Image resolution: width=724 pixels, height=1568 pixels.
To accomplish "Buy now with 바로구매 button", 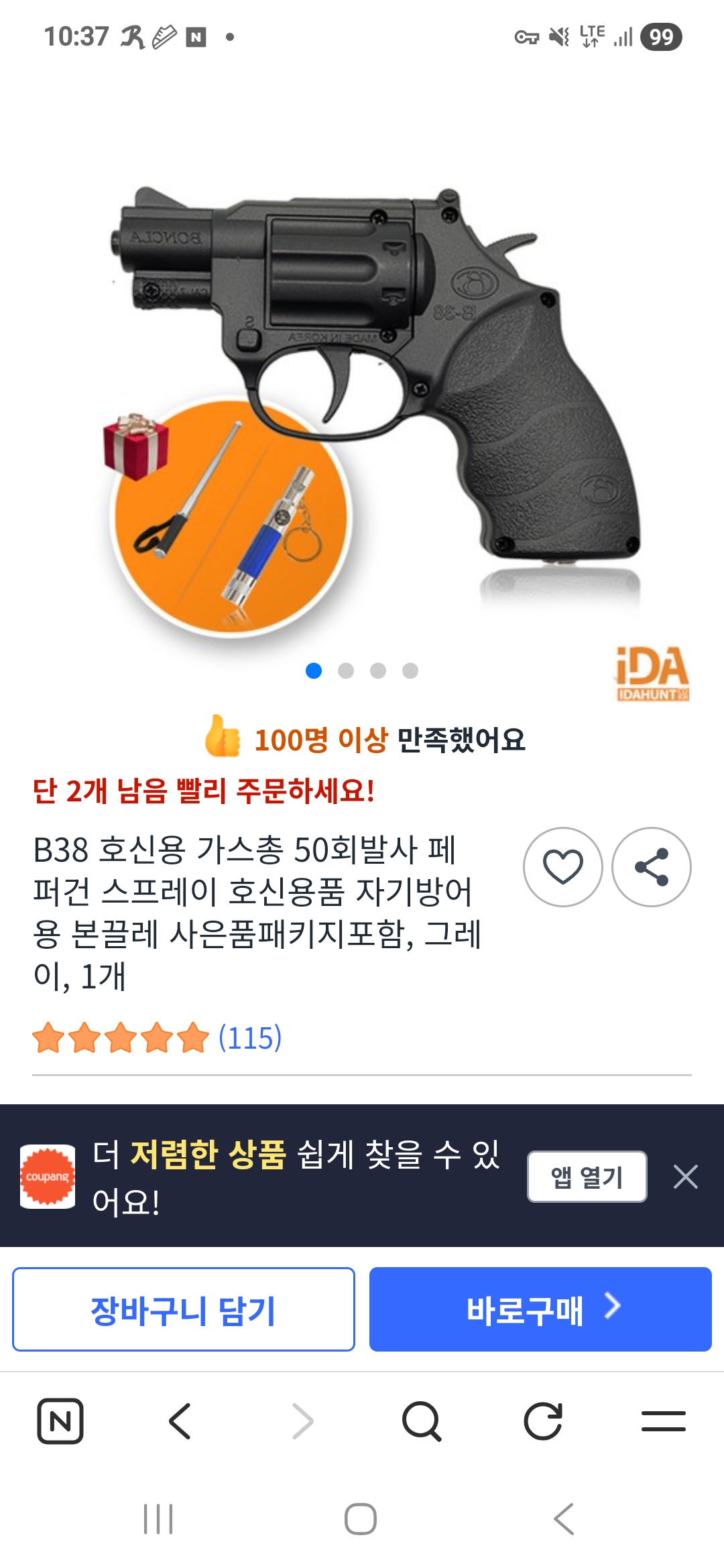I will tap(540, 1309).
